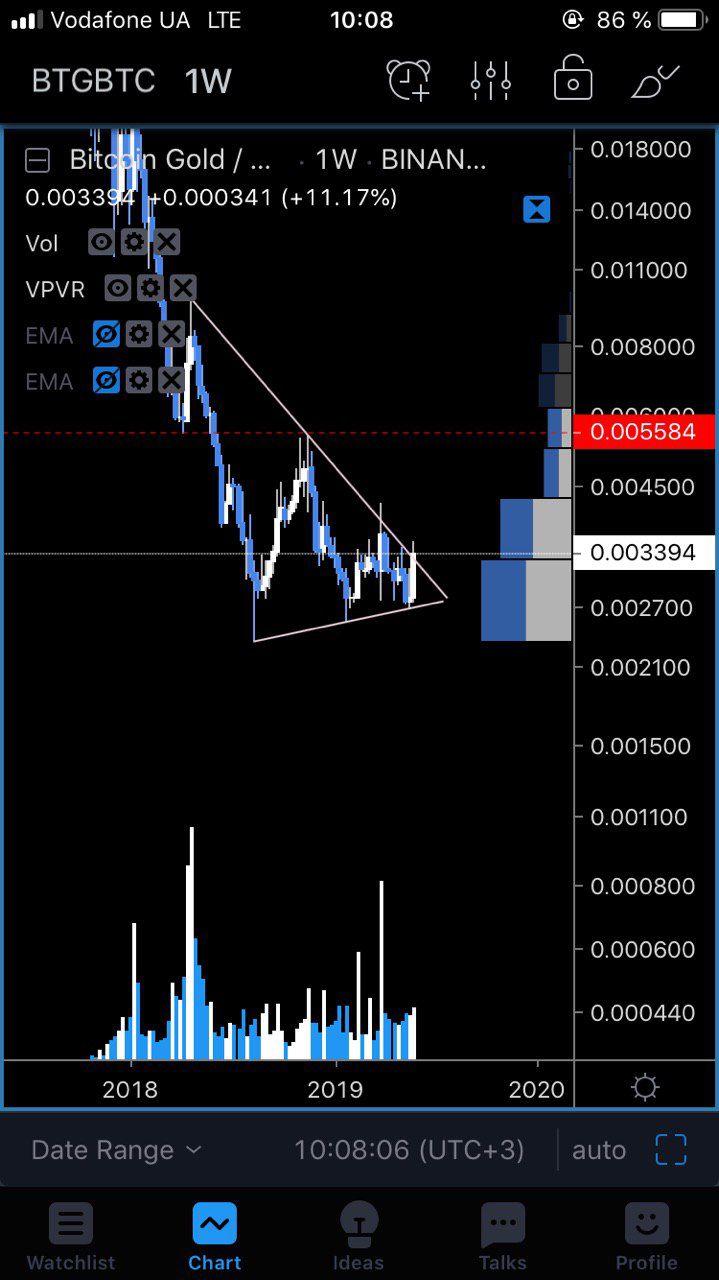Hide the Vol indicator
This screenshot has height=1280, width=719.
101,243
